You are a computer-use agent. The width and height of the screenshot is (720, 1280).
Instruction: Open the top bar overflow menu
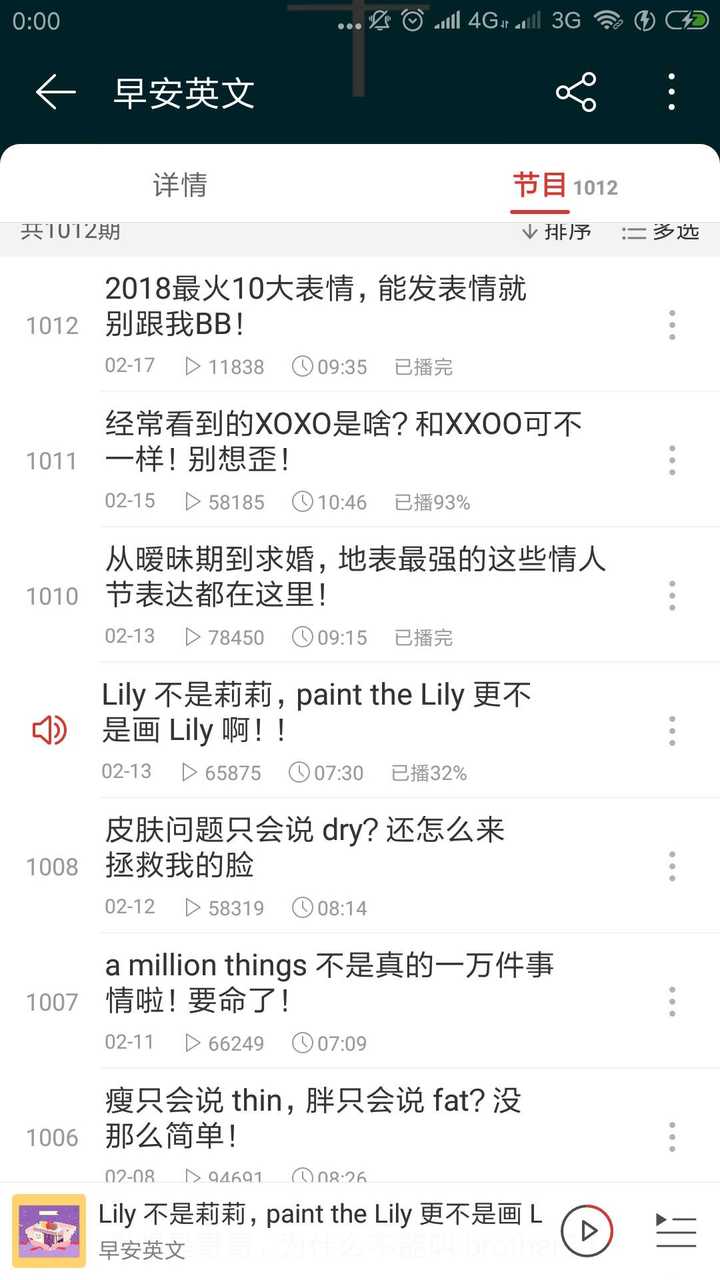[671, 93]
